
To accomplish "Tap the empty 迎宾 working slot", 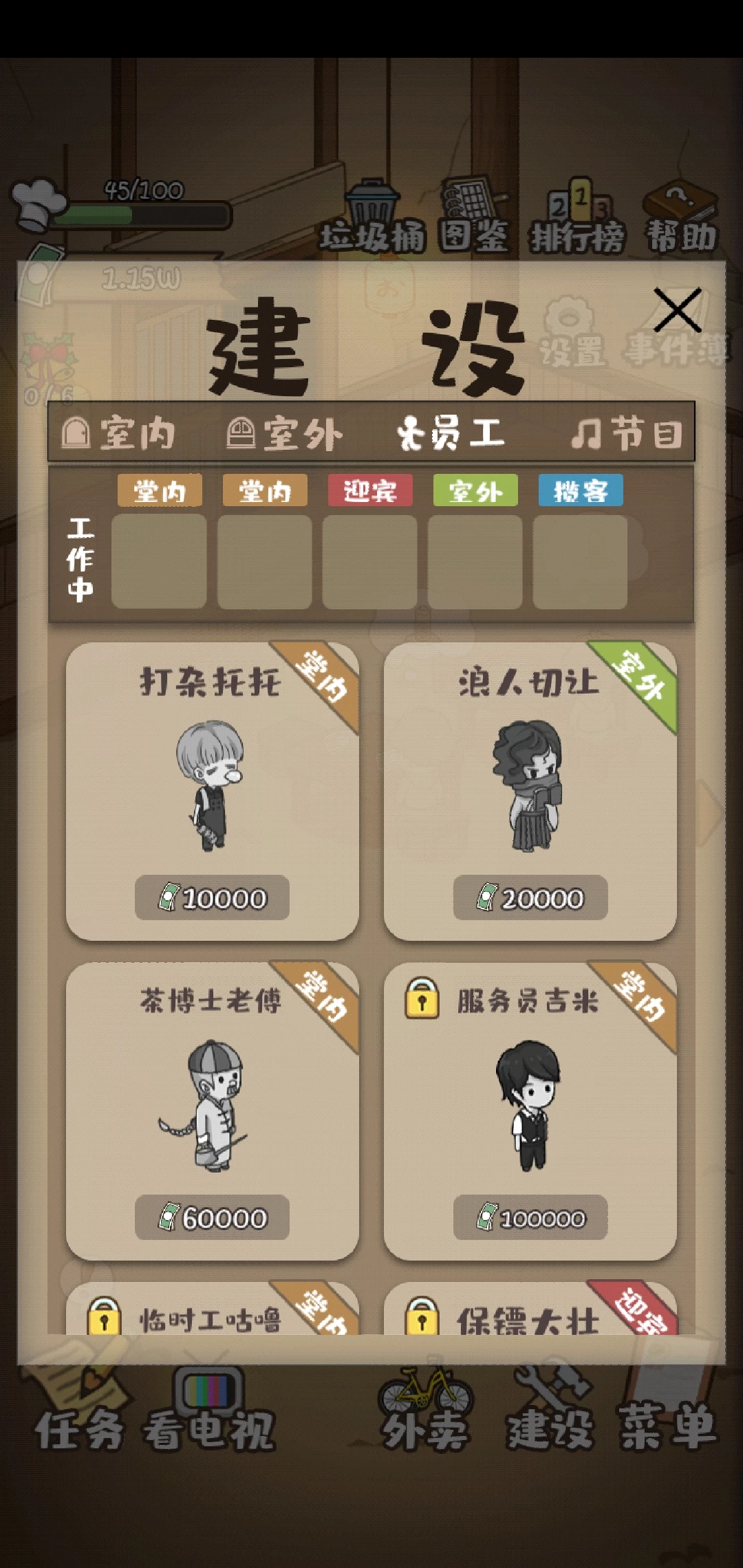I will [x=369, y=562].
